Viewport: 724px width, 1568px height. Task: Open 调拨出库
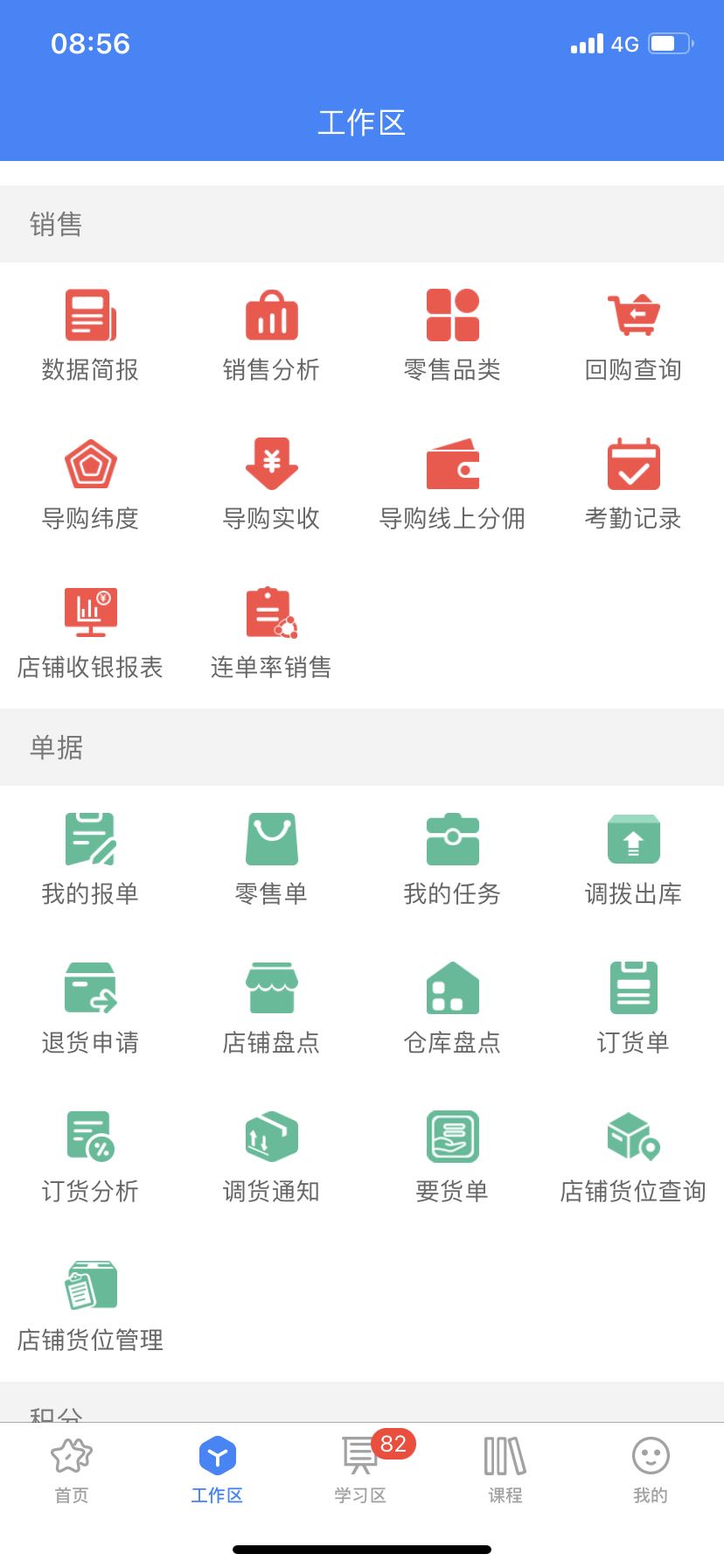tap(633, 857)
